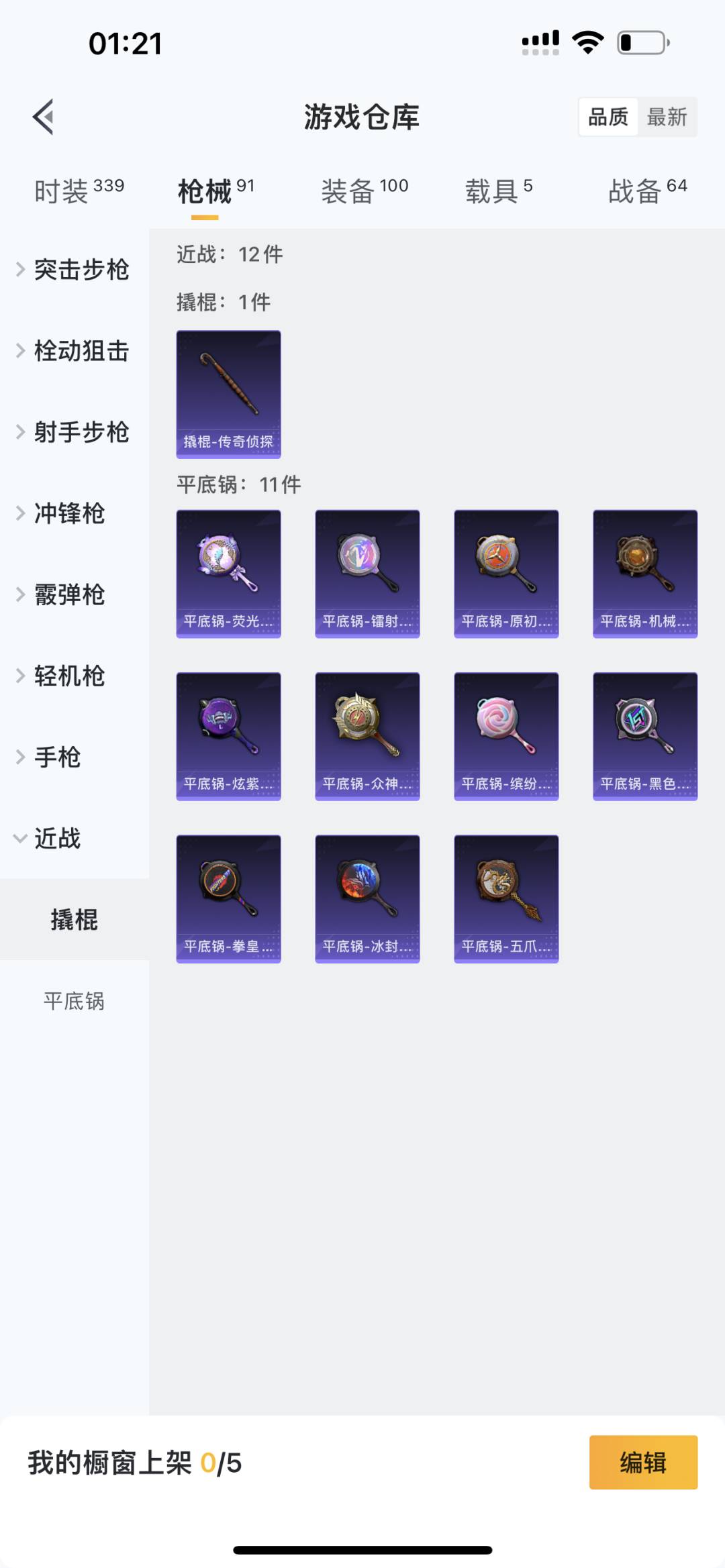Select the 平底锅 subcategory
The image size is (725, 1568).
click(x=74, y=1001)
